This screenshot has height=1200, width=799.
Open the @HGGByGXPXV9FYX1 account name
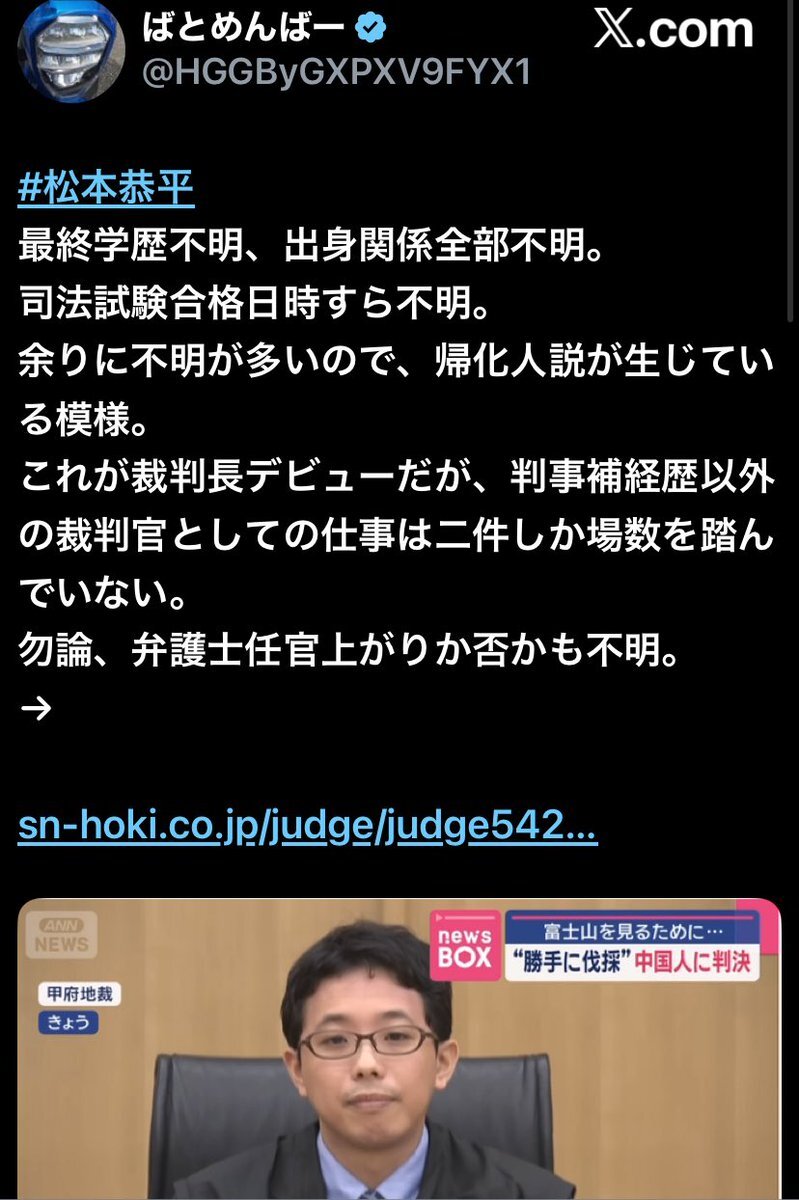tap(337, 73)
